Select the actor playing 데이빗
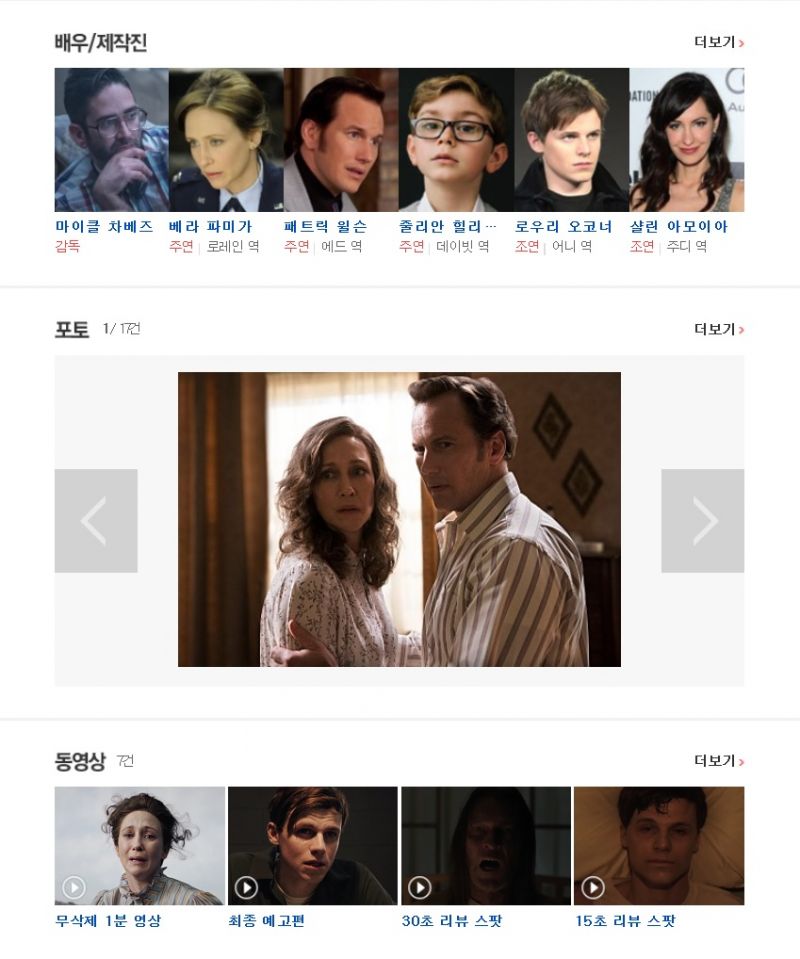The height and width of the screenshot is (959, 800). pyautogui.click(x=447, y=227)
